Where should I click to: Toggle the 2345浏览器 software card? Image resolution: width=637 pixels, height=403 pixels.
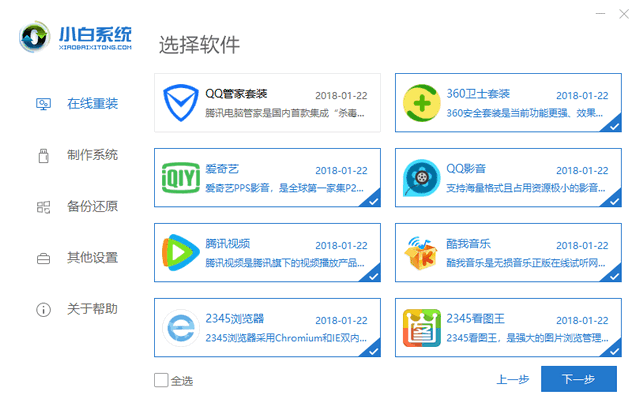click(268, 328)
